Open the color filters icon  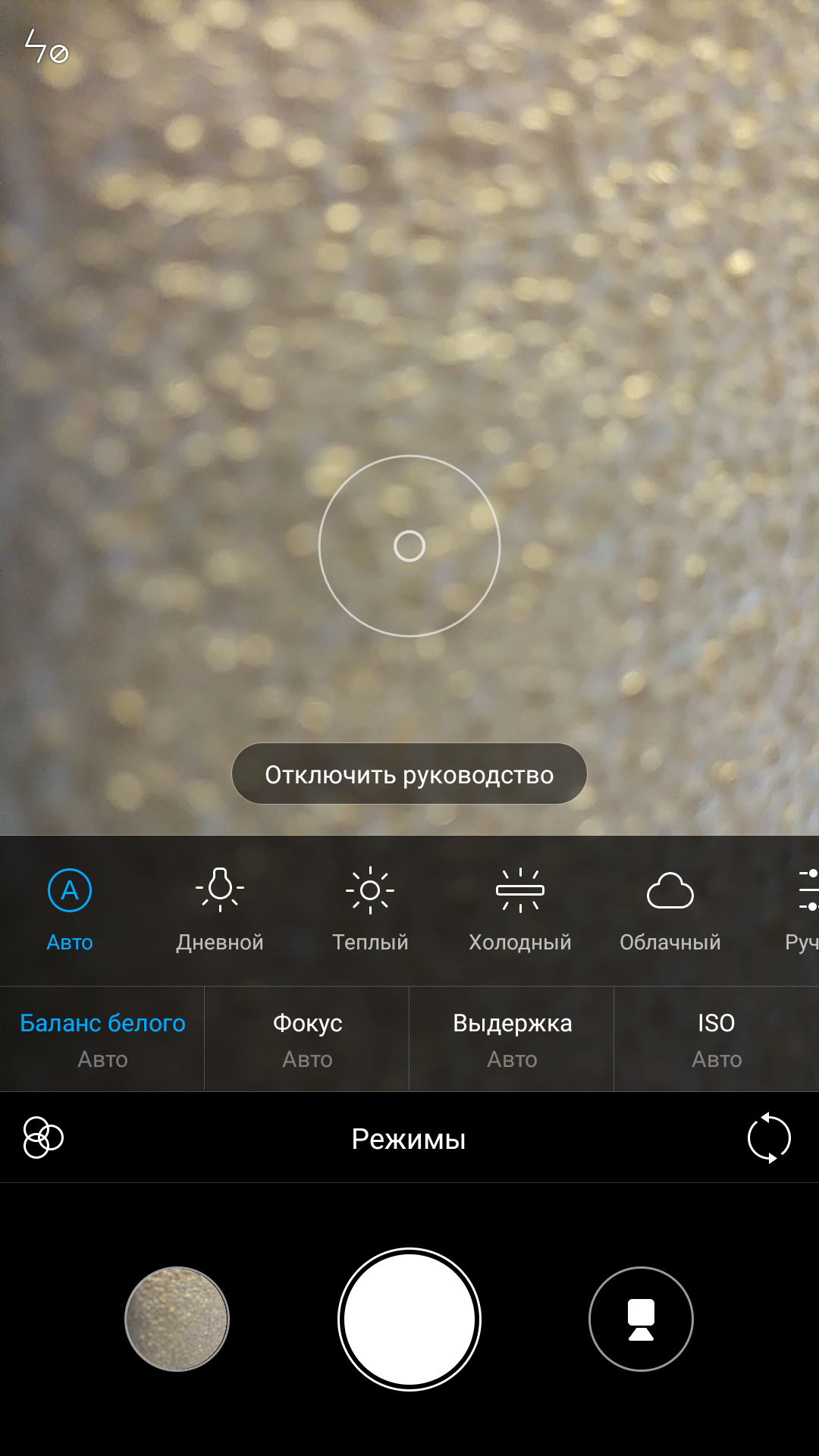pyautogui.click(x=43, y=1137)
